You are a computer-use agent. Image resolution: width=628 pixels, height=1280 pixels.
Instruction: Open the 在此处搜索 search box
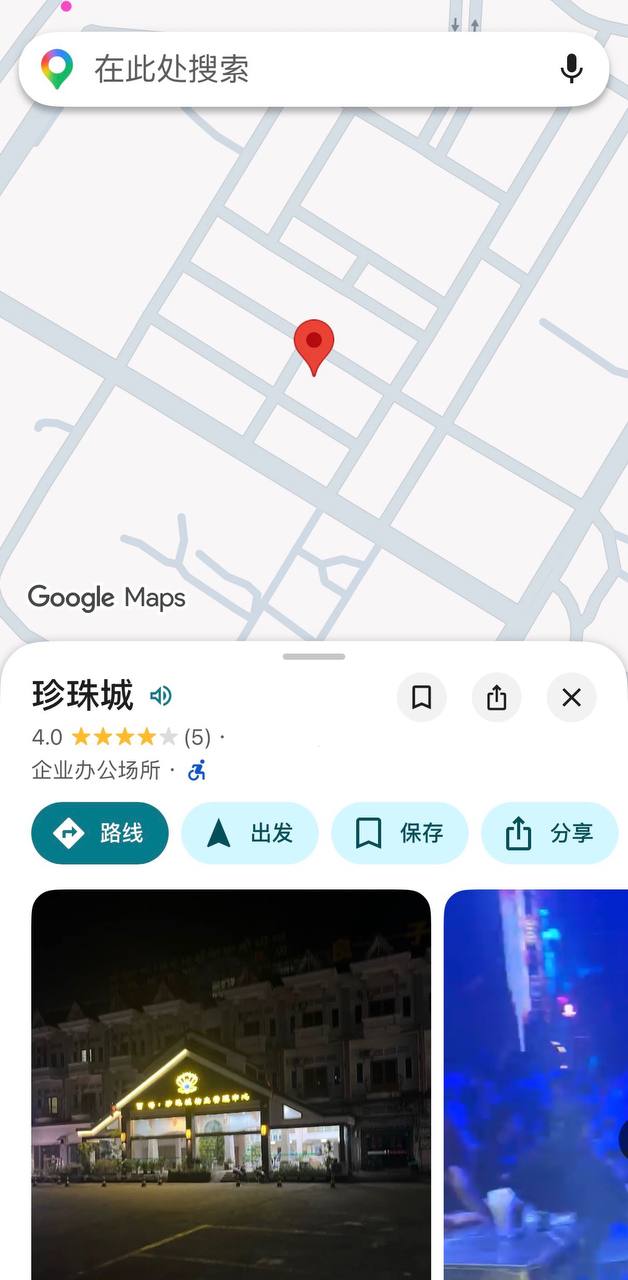pos(300,69)
